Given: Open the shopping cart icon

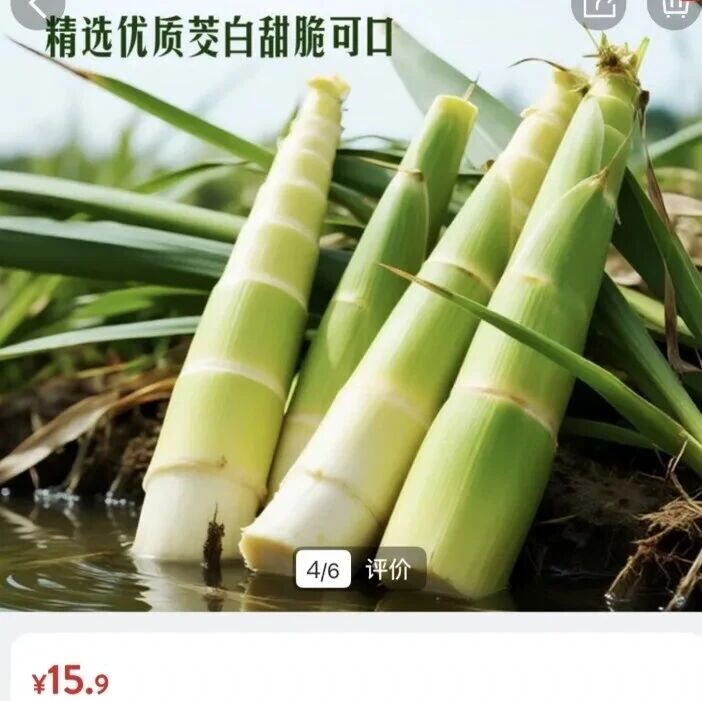Looking at the screenshot, I should 675,10.
